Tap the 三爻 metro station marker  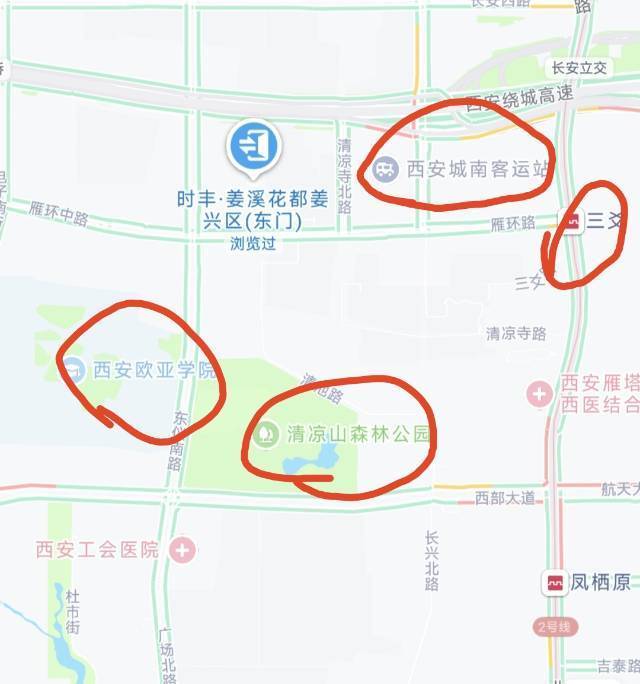click(572, 223)
